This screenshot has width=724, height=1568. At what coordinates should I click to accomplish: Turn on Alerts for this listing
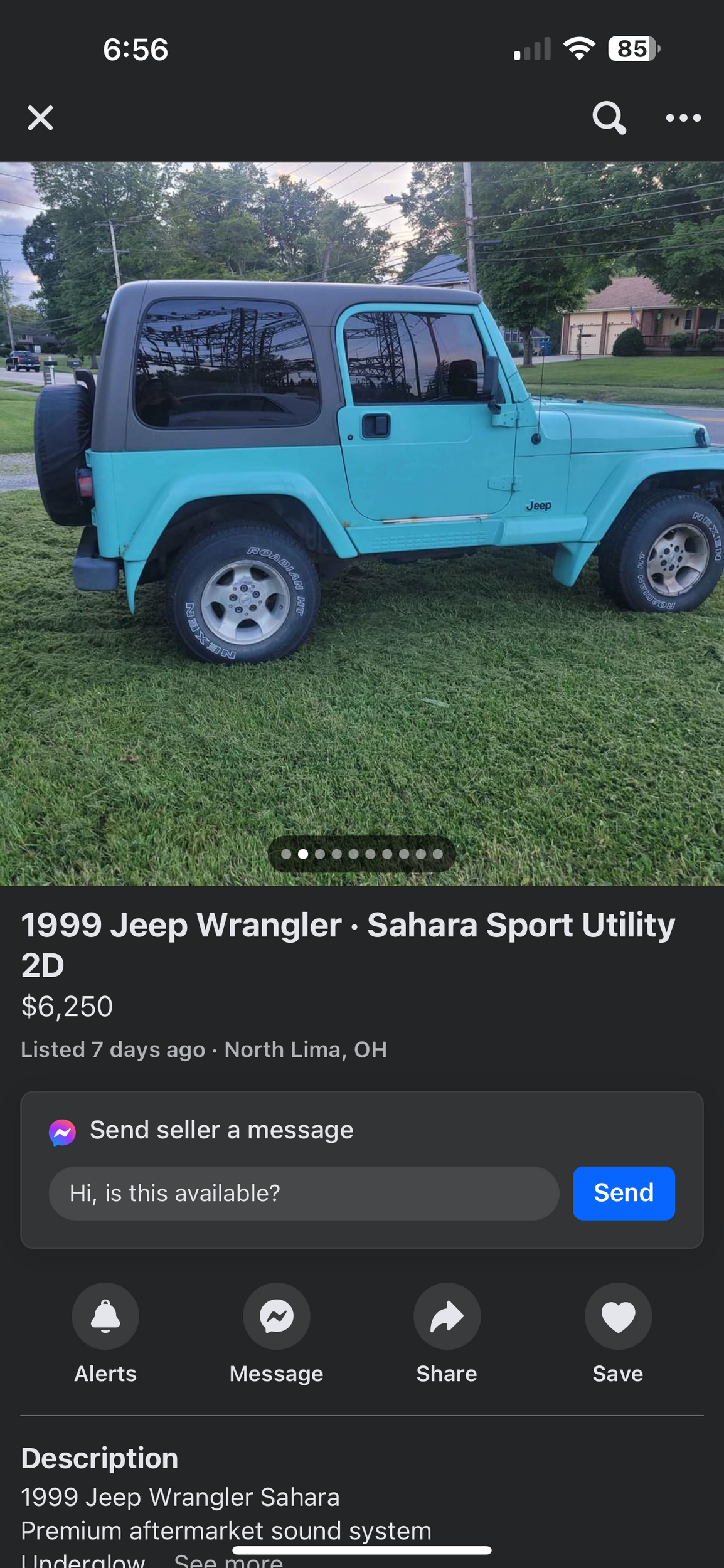[105, 1316]
